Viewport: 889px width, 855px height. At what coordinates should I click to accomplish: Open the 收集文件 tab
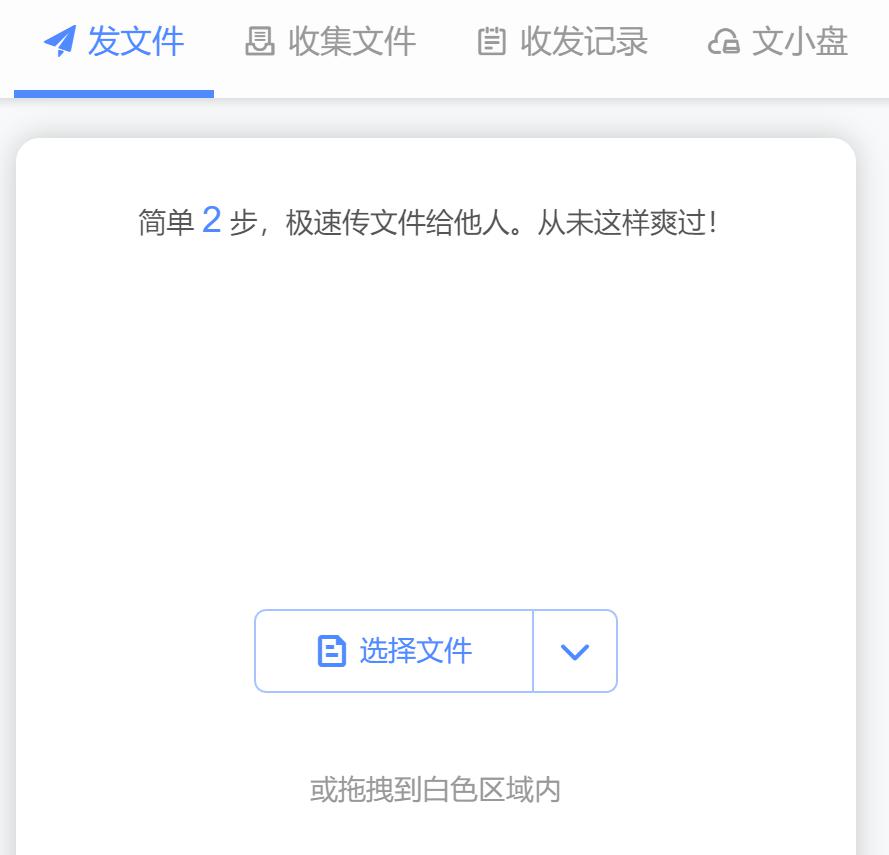pos(330,43)
